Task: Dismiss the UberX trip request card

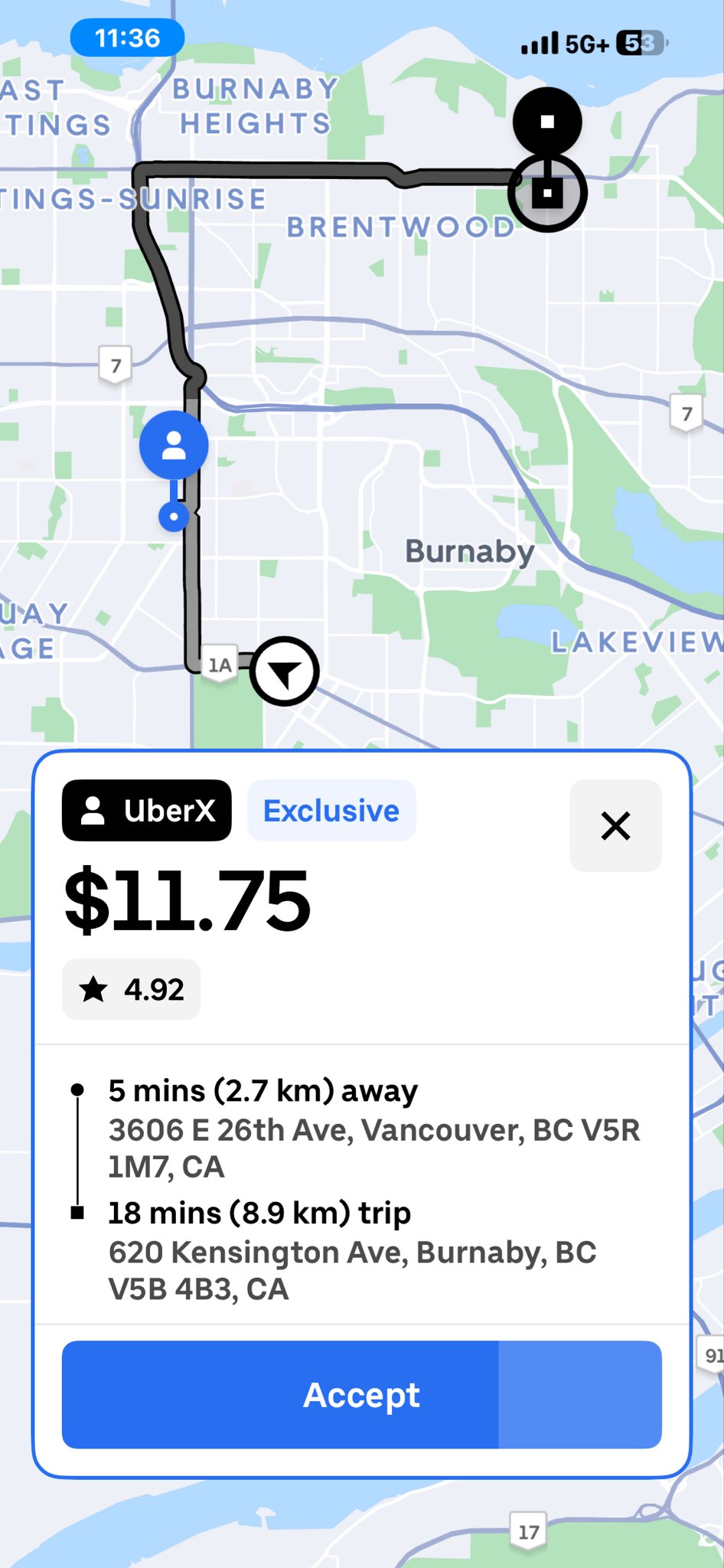Action: [615, 825]
